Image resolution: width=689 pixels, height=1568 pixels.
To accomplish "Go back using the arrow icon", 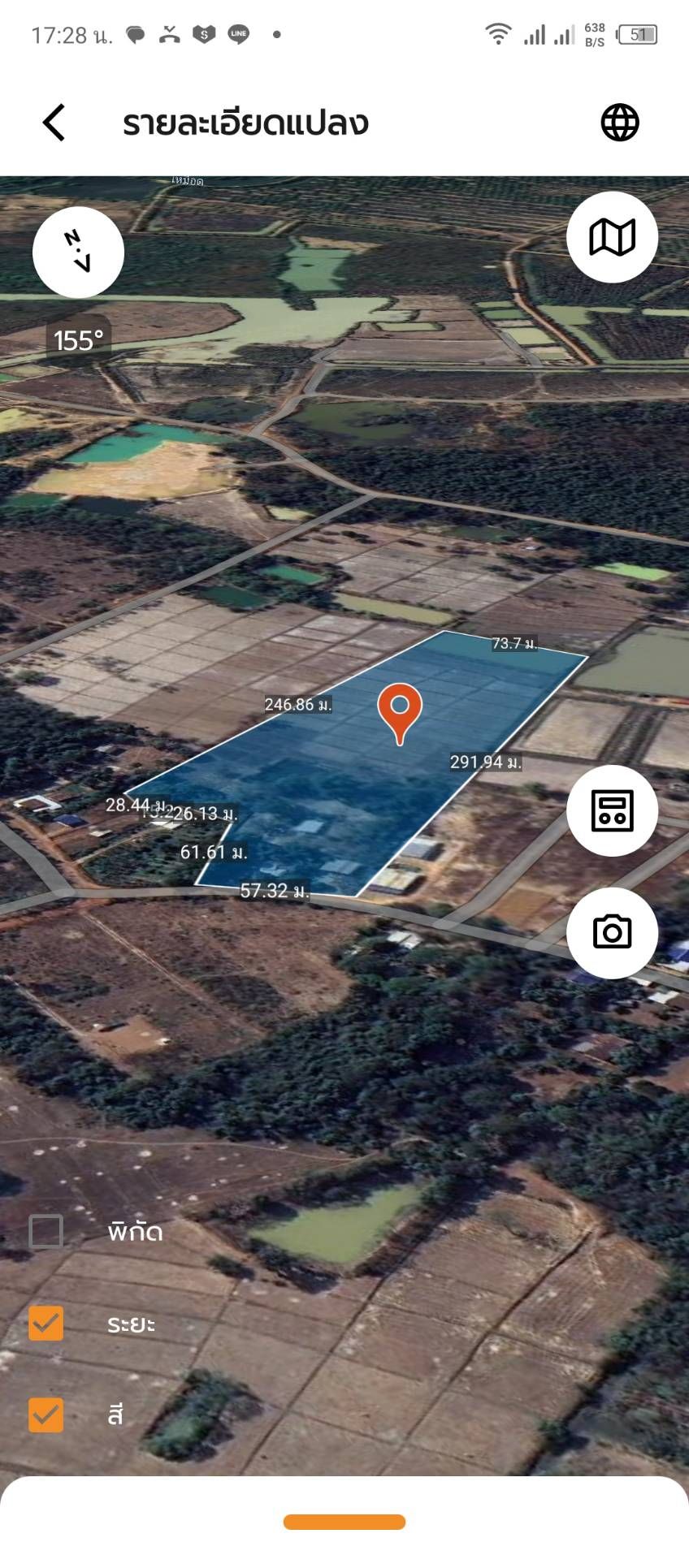I will pos(54,123).
